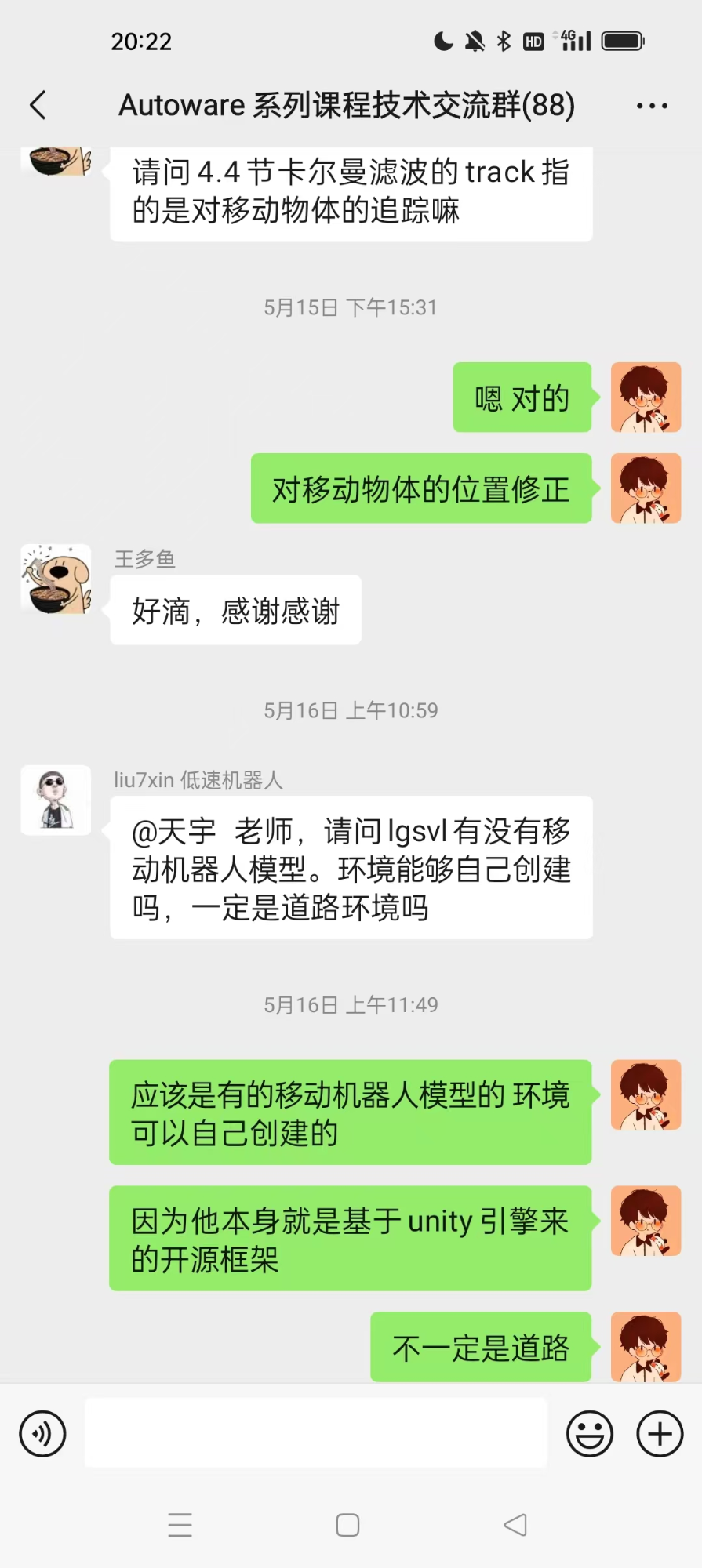Open the emoji sticker panel
Screen dimensions: 702x1568
tap(589, 1433)
